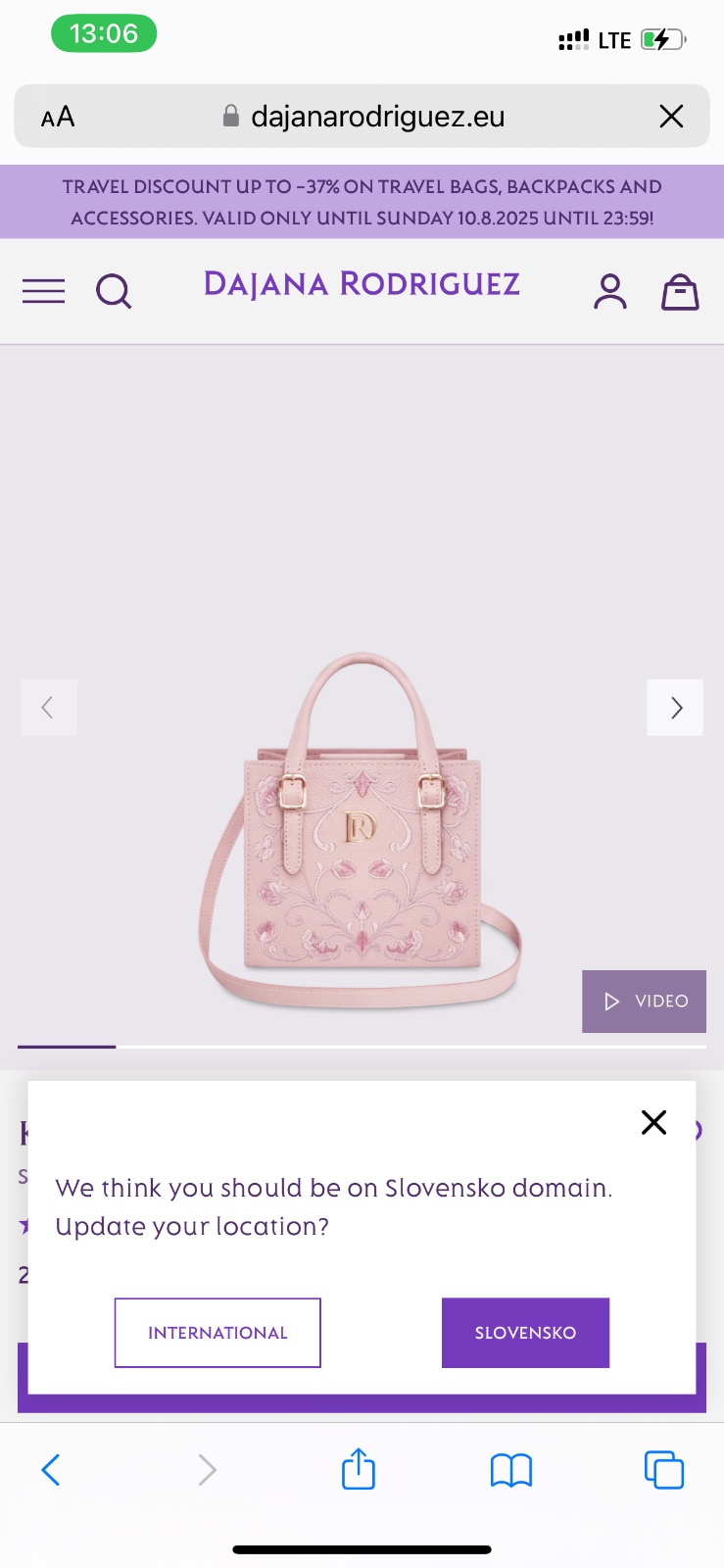Screen dimensions: 724x1568
Task: Open the site search
Action: (x=114, y=291)
